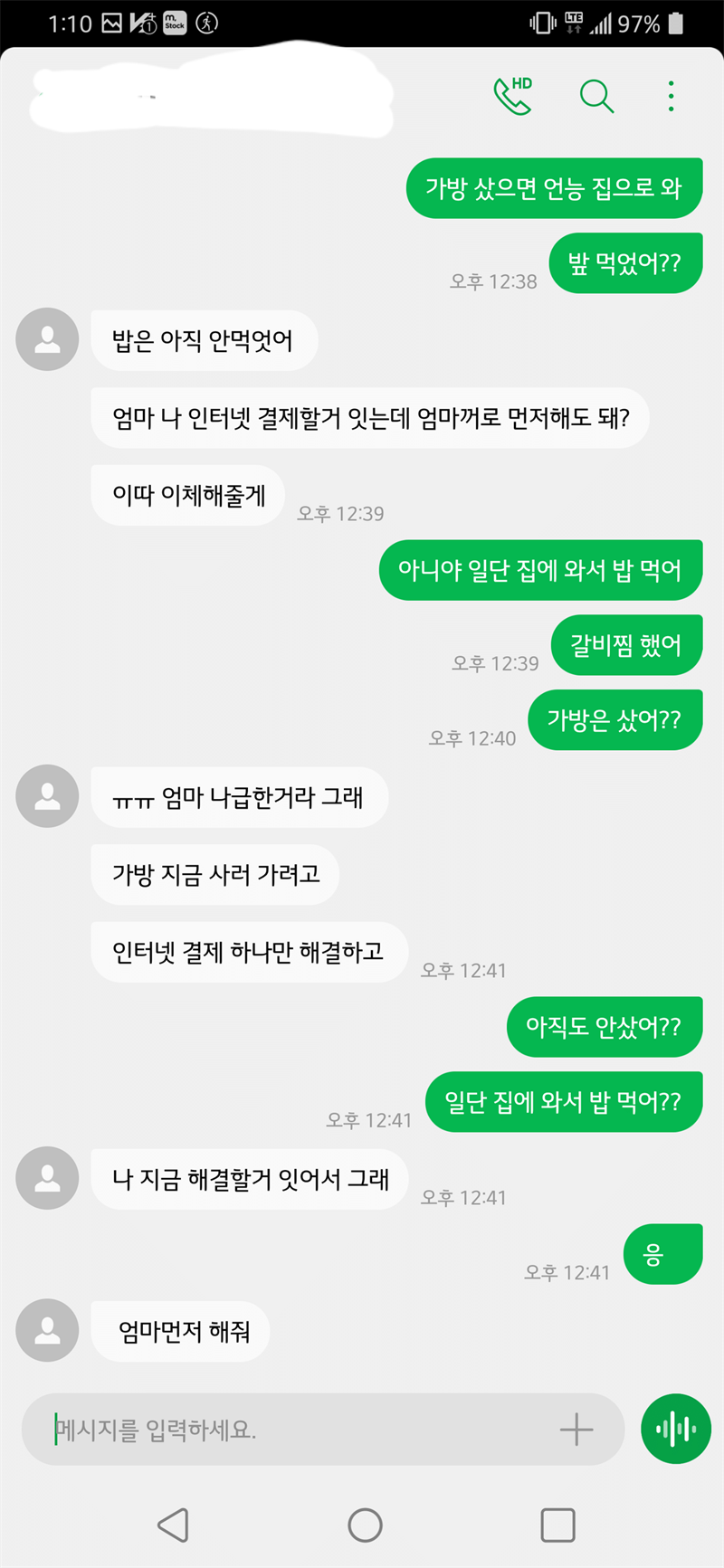
Task: Open the overflow menu
Action: pyautogui.click(x=671, y=96)
